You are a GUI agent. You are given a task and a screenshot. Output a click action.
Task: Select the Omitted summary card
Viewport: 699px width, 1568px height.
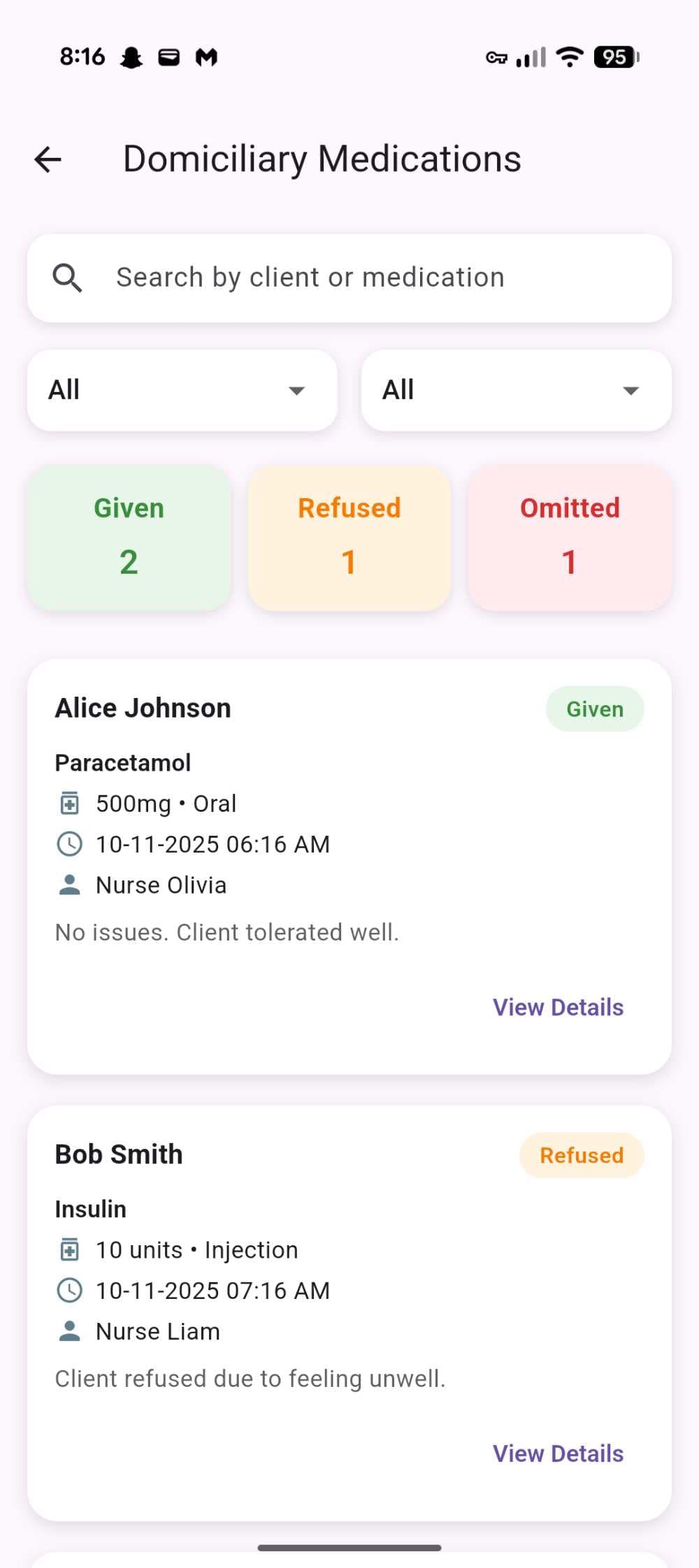coord(569,538)
